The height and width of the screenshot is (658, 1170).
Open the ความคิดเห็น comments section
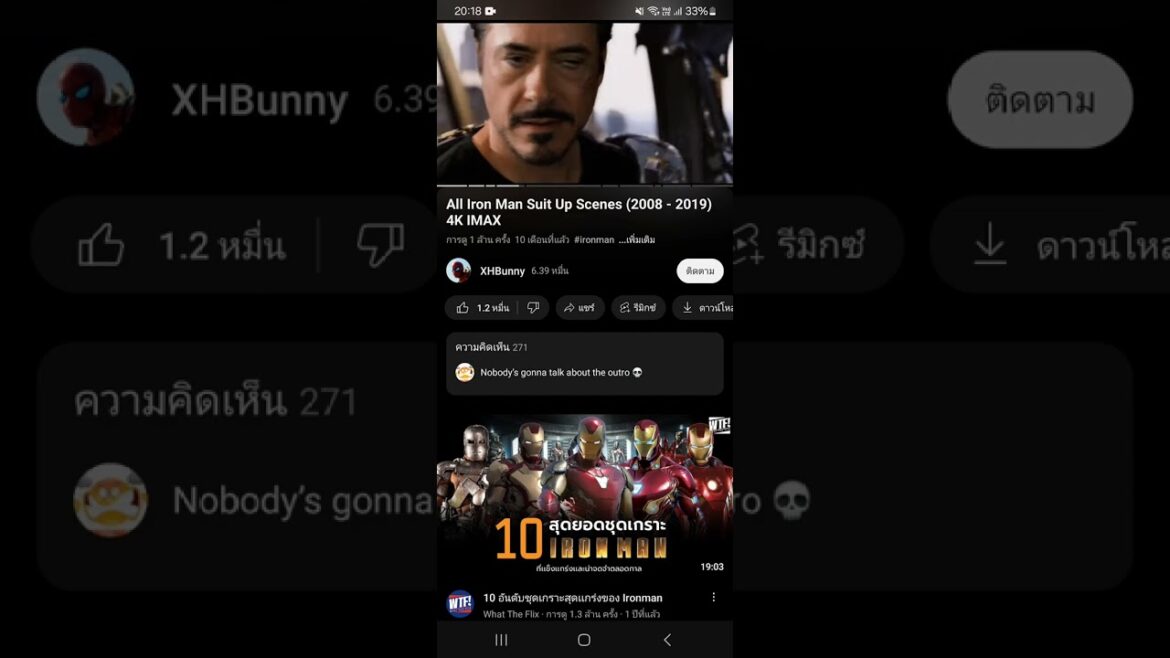pyautogui.click(x=584, y=363)
